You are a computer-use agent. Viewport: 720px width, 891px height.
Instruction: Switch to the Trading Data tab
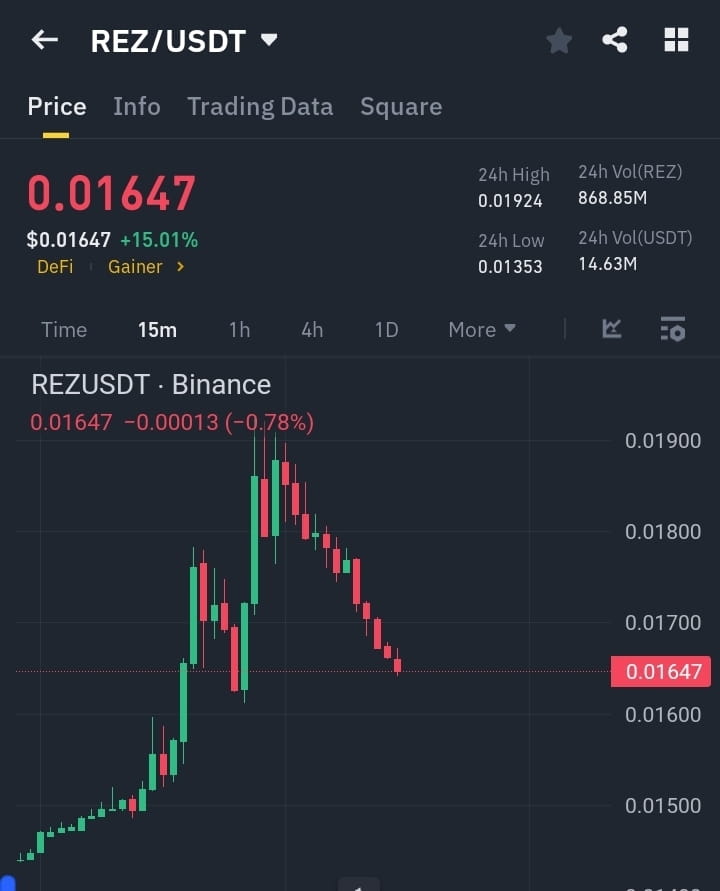click(260, 106)
